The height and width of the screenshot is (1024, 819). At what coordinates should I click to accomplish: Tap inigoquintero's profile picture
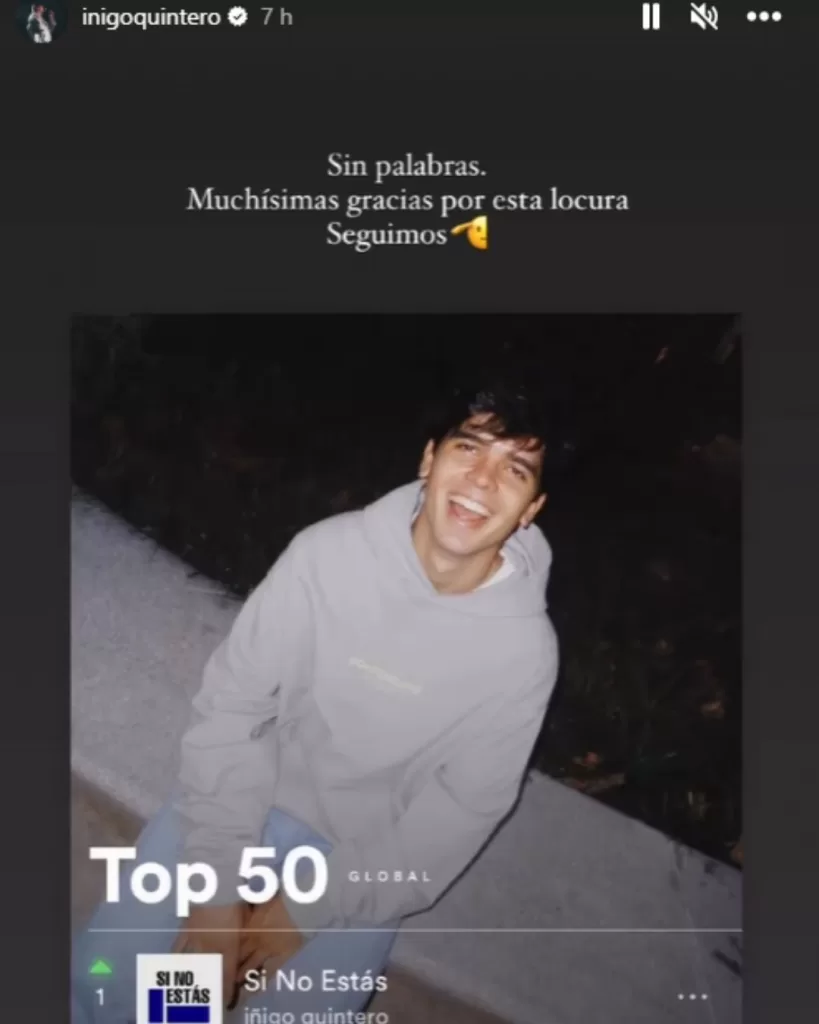click(41, 22)
